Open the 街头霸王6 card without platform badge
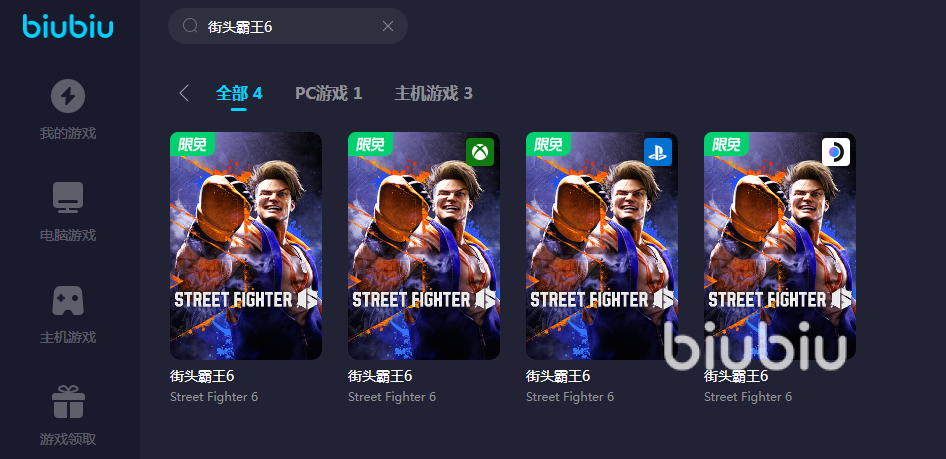This screenshot has height=459, width=946. pyautogui.click(x=246, y=246)
